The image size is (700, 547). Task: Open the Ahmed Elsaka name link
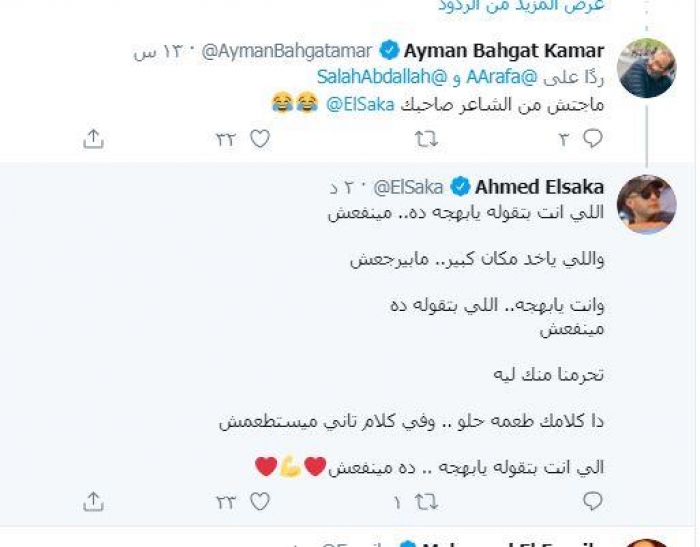coord(539,187)
